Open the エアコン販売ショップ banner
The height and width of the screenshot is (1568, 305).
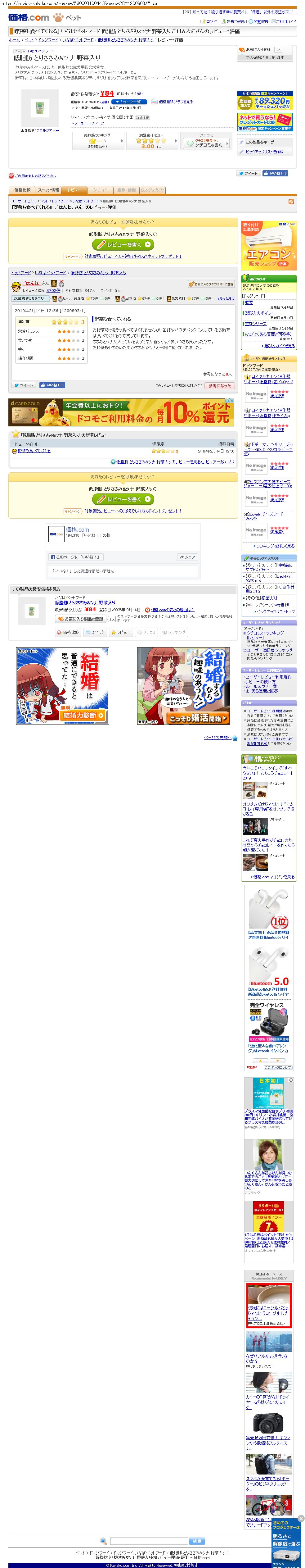point(269,245)
